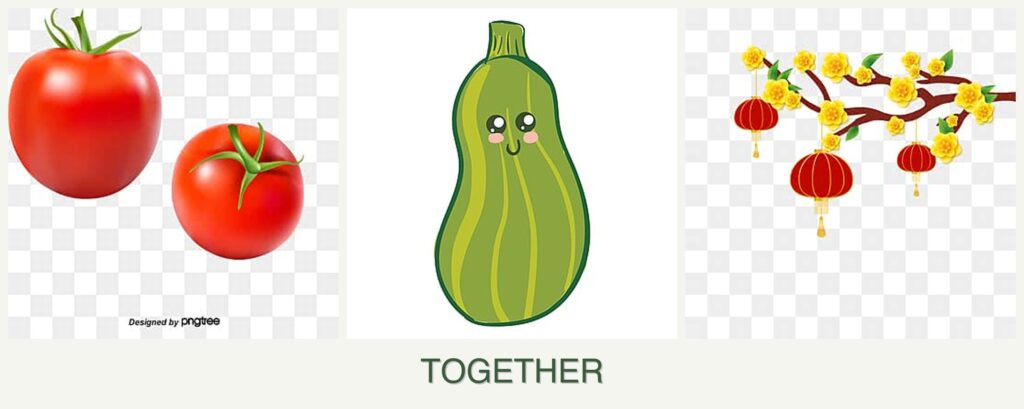Select the red tomatoes picture
This screenshot has width=1024, height=409.
(x=172, y=173)
